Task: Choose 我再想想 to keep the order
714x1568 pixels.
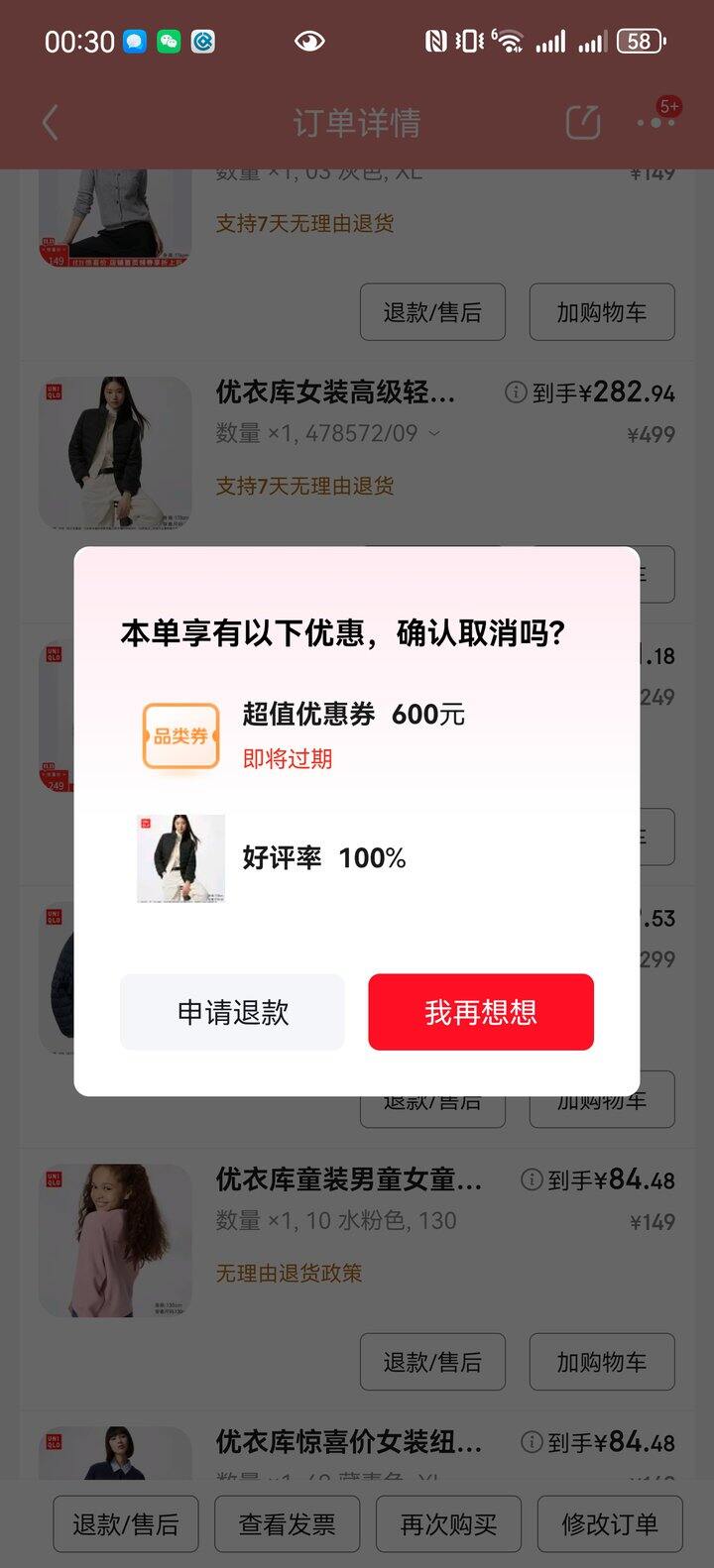Action: pyautogui.click(x=481, y=1012)
